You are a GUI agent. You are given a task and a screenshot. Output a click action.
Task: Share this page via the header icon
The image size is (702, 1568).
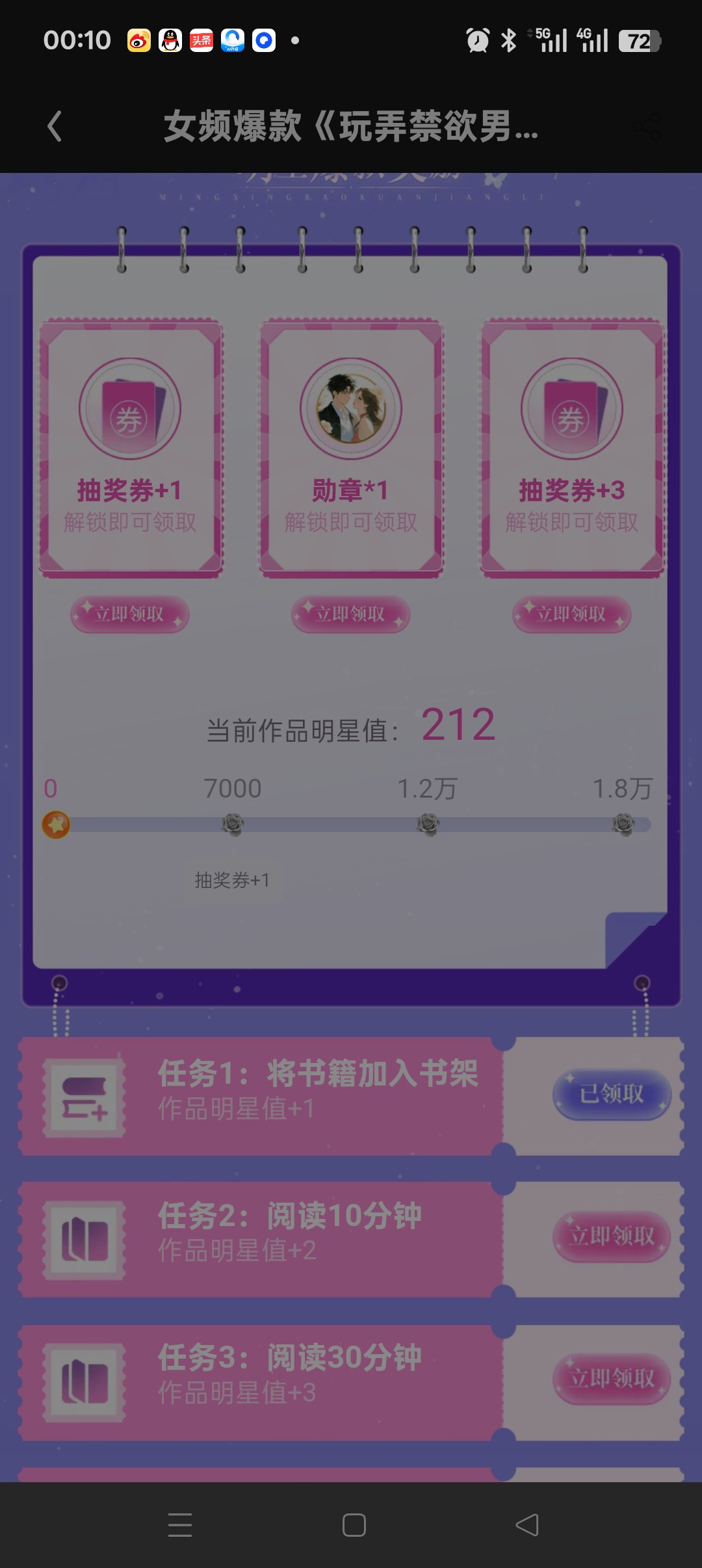pyautogui.click(x=648, y=126)
